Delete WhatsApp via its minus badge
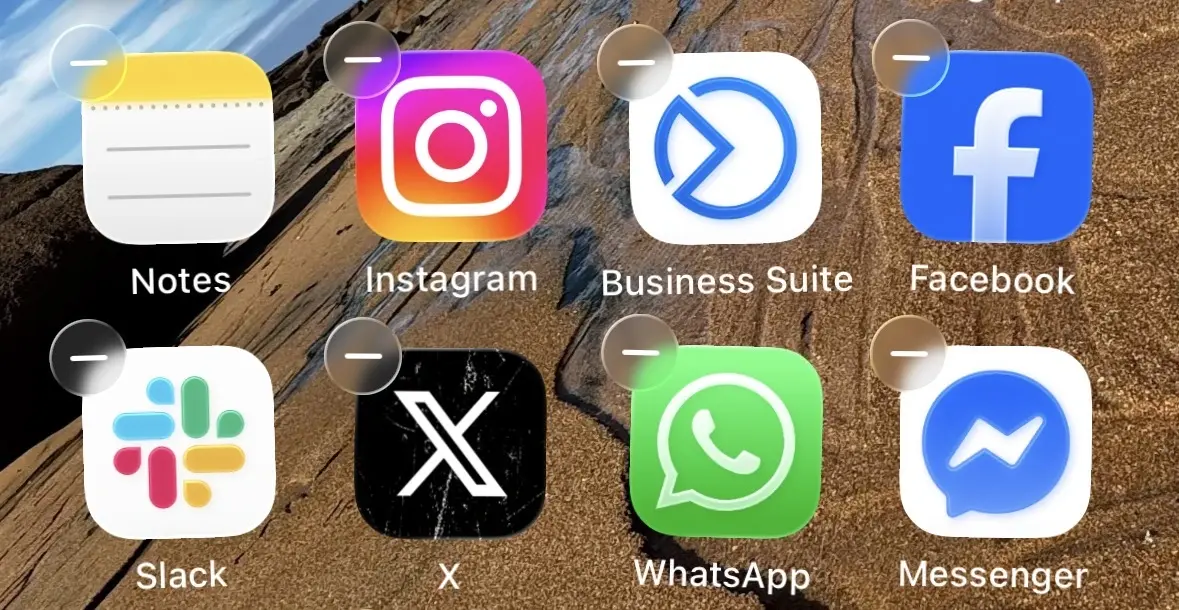 tap(640, 352)
